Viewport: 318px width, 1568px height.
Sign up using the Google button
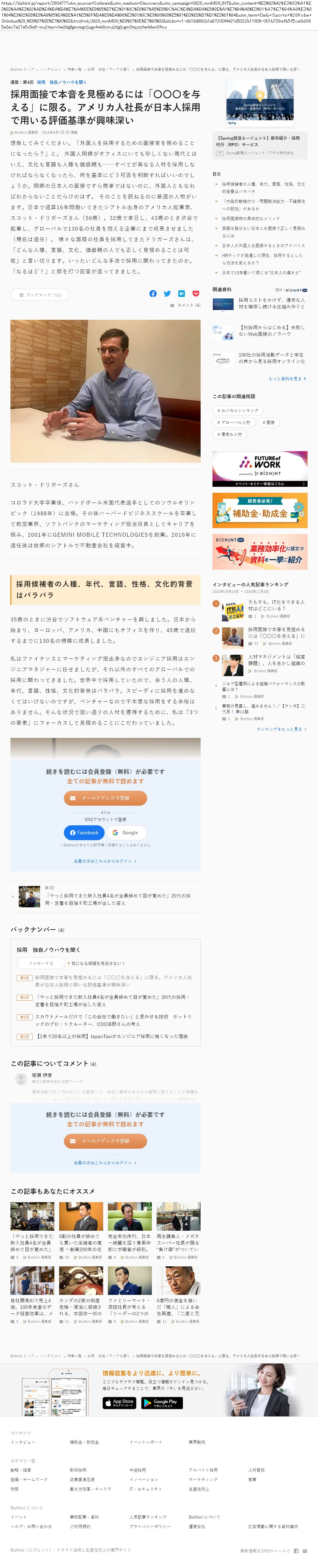pyautogui.click(x=125, y=832)
